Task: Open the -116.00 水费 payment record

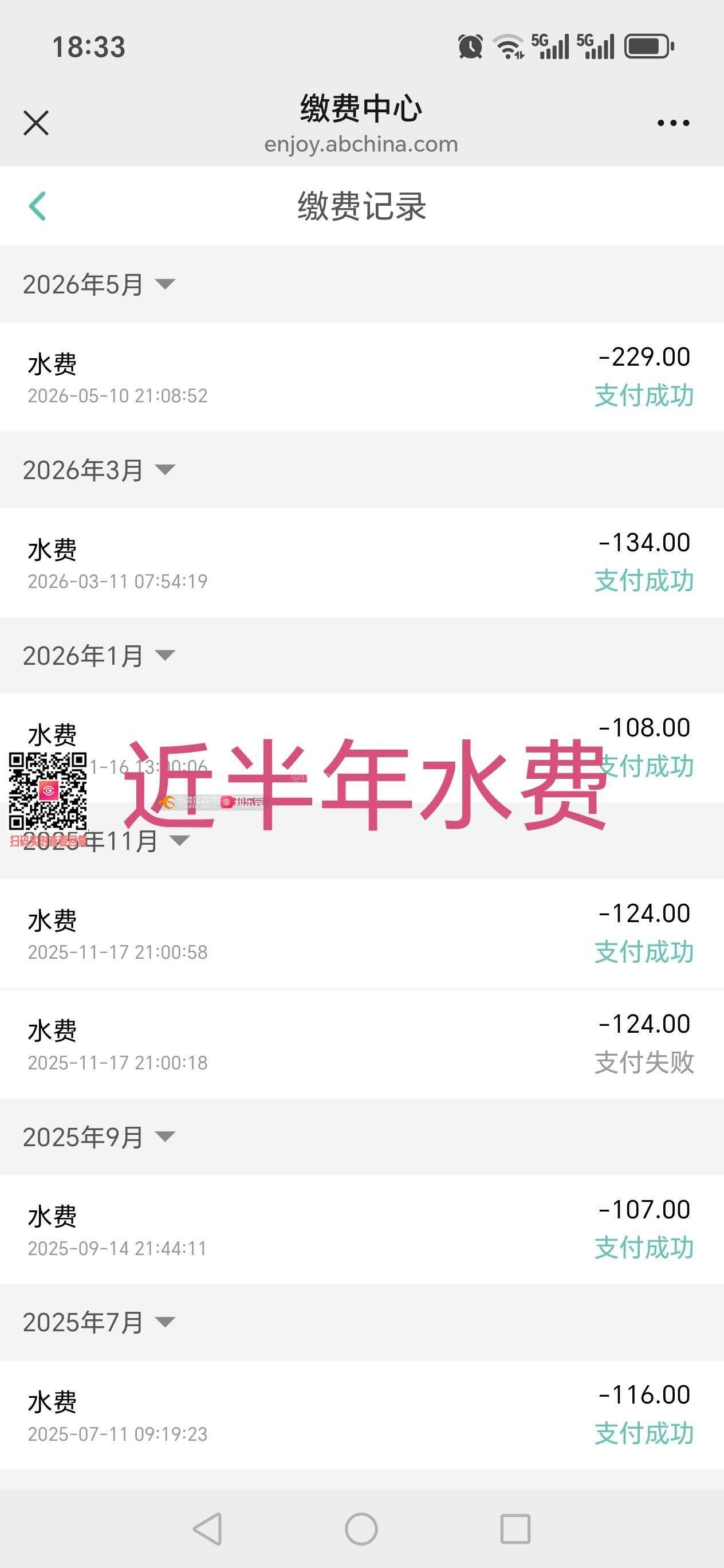Action: point(362,1415)
